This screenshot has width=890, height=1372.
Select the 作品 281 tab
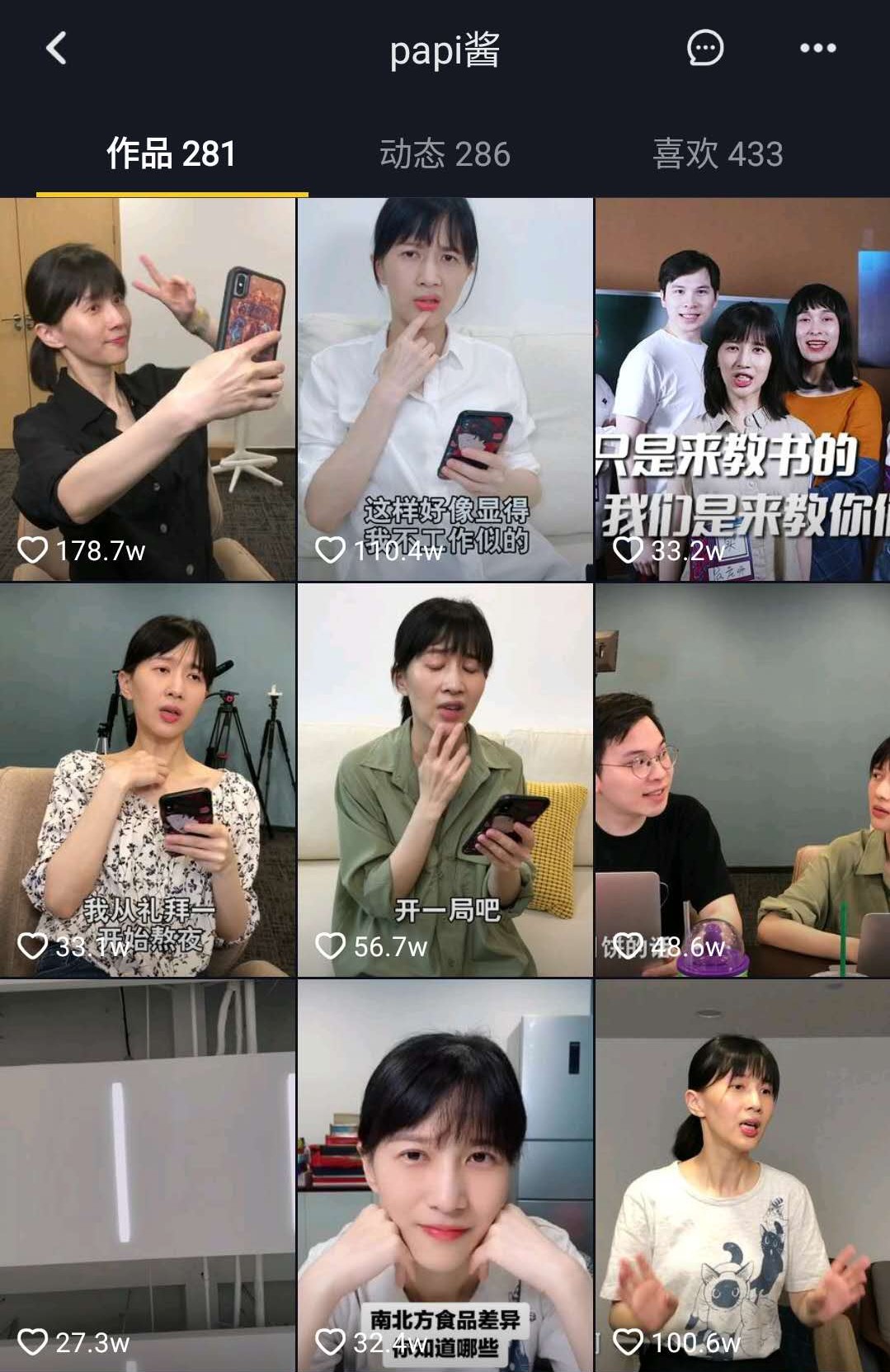tap(172, 154)
